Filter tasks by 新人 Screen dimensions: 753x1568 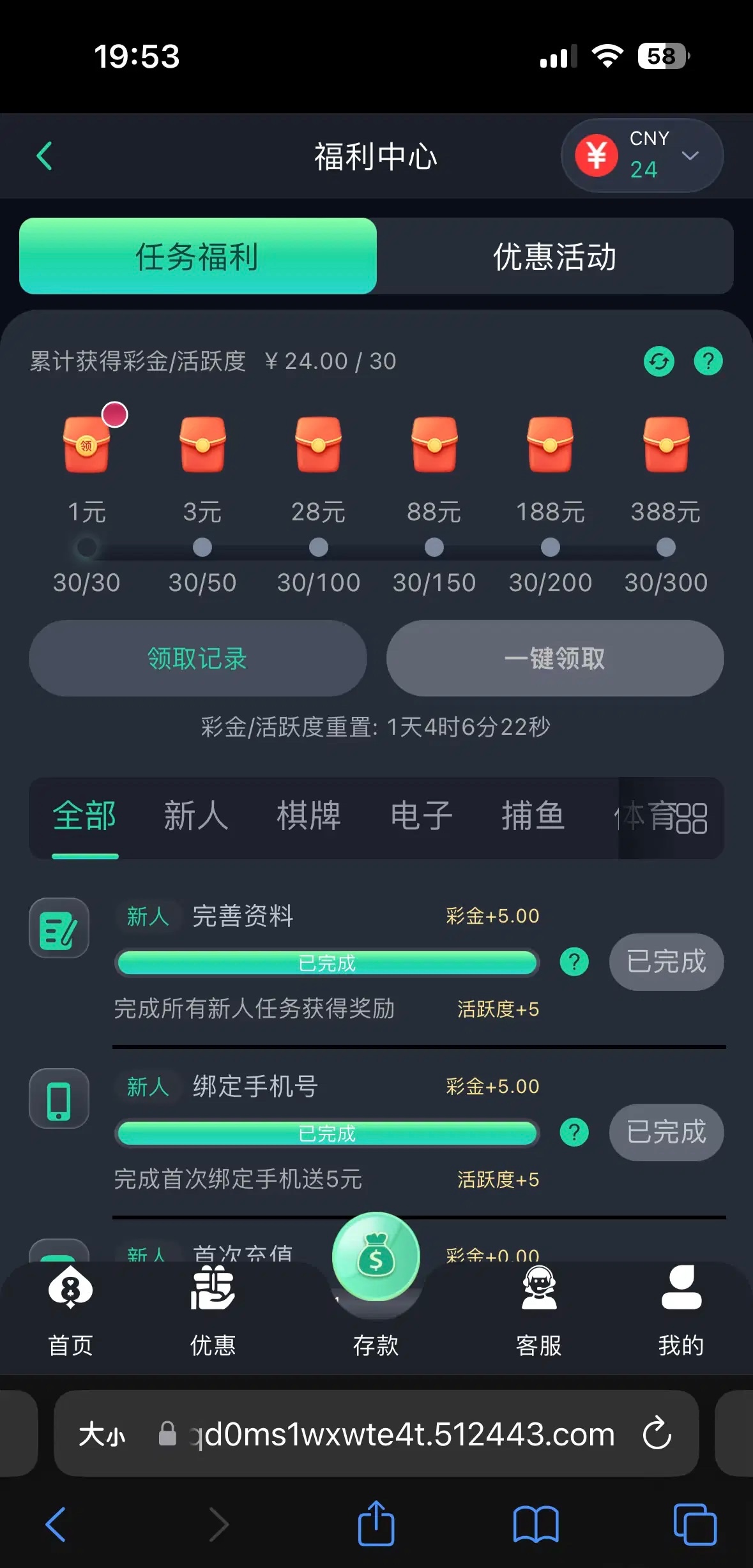pos(195,816)
